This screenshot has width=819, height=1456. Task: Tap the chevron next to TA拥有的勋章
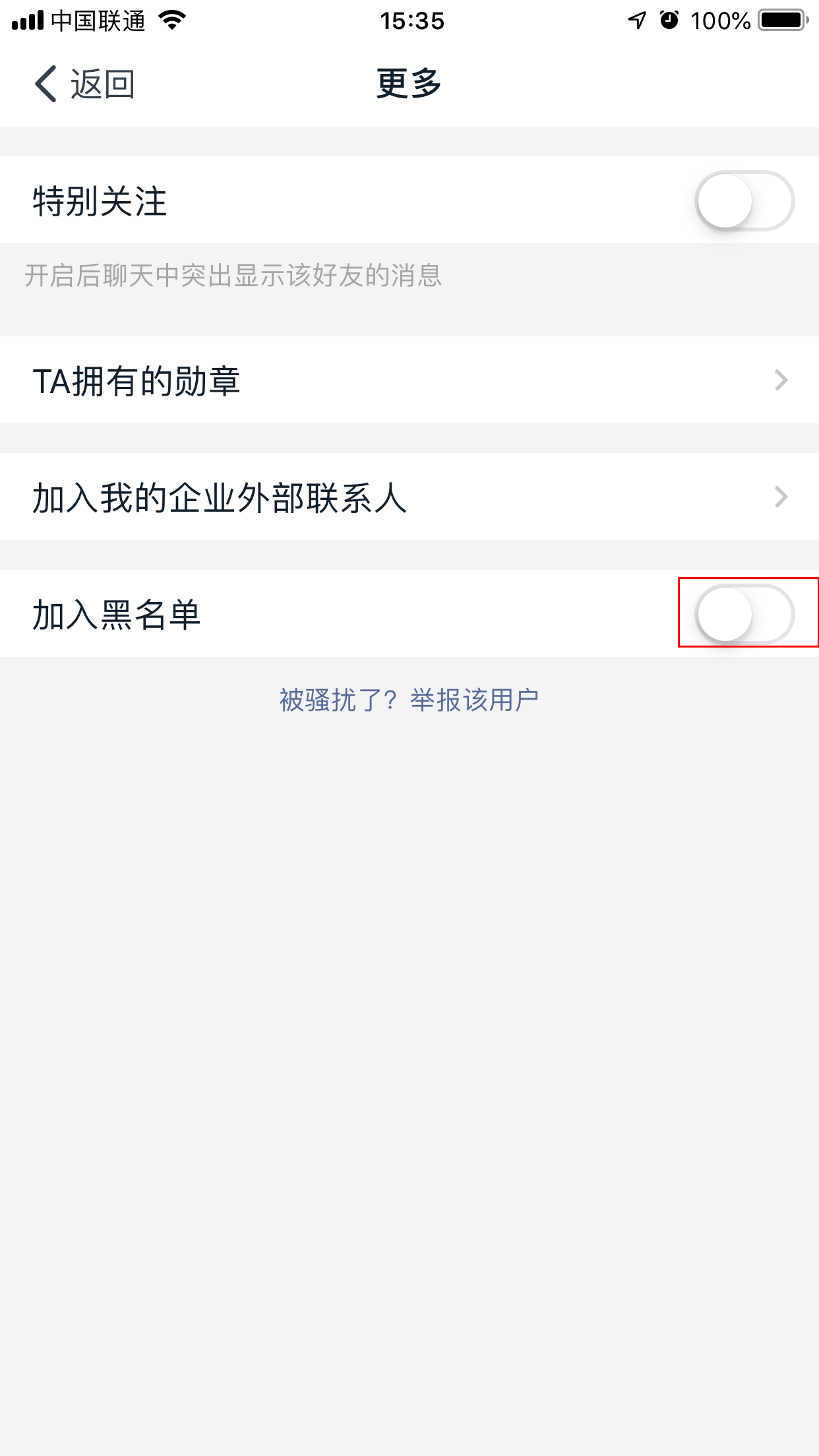pyautogui.click(x=781, y=380)
